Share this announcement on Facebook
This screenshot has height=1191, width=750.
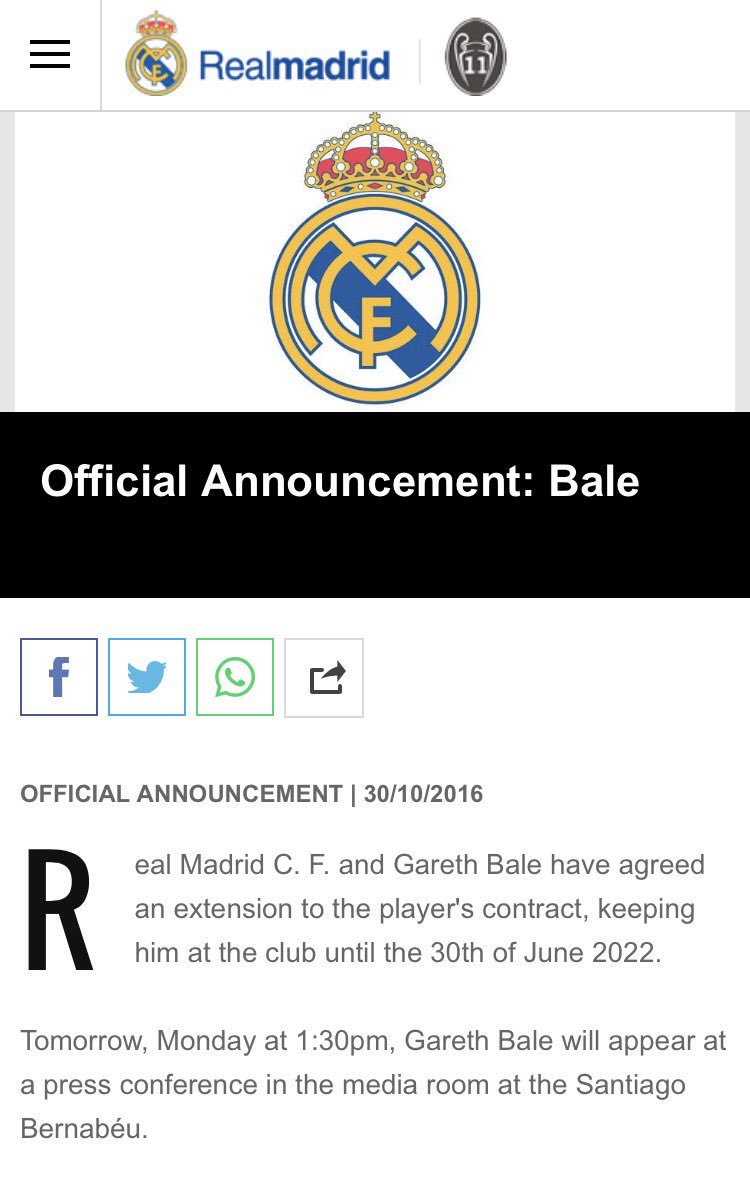point(59,677)
